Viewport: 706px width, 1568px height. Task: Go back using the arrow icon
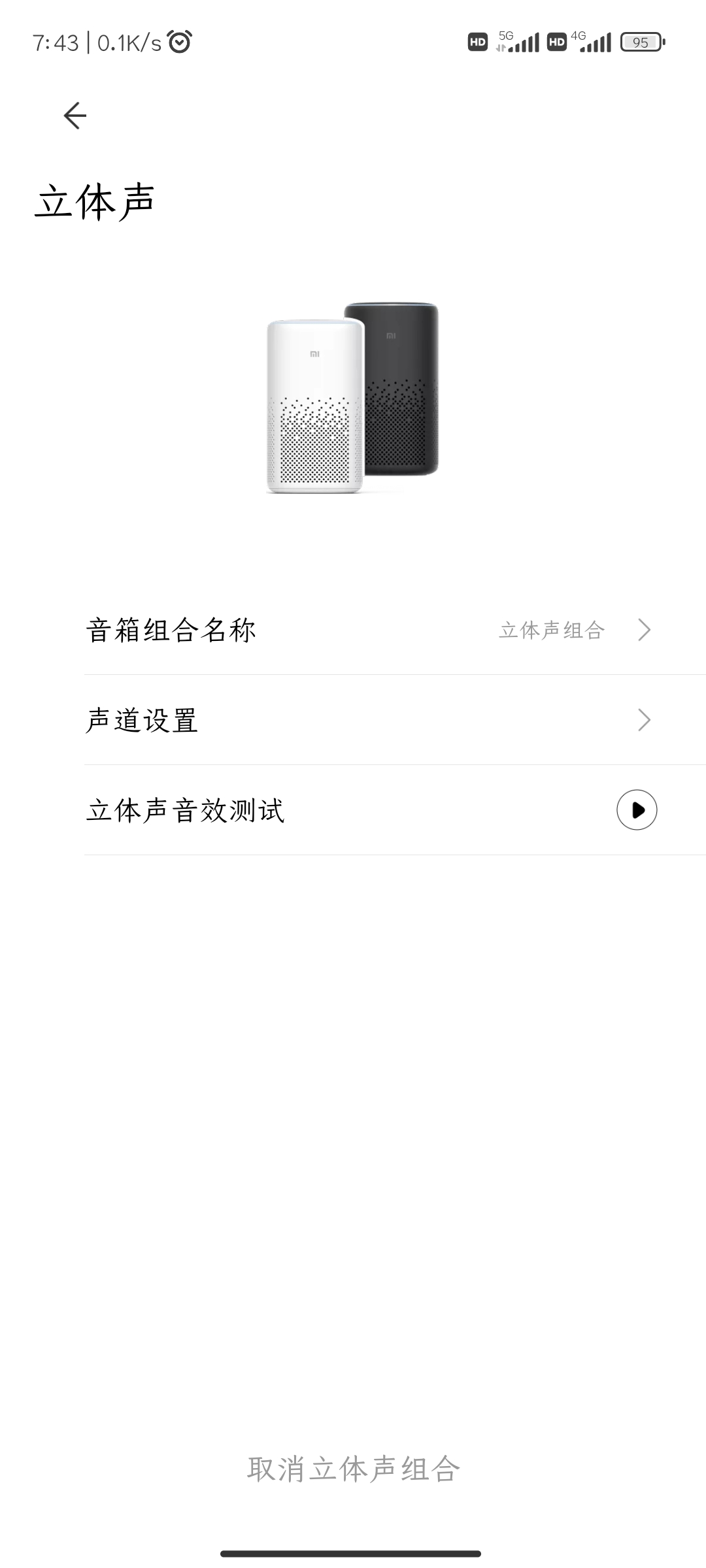click(75, 116)
